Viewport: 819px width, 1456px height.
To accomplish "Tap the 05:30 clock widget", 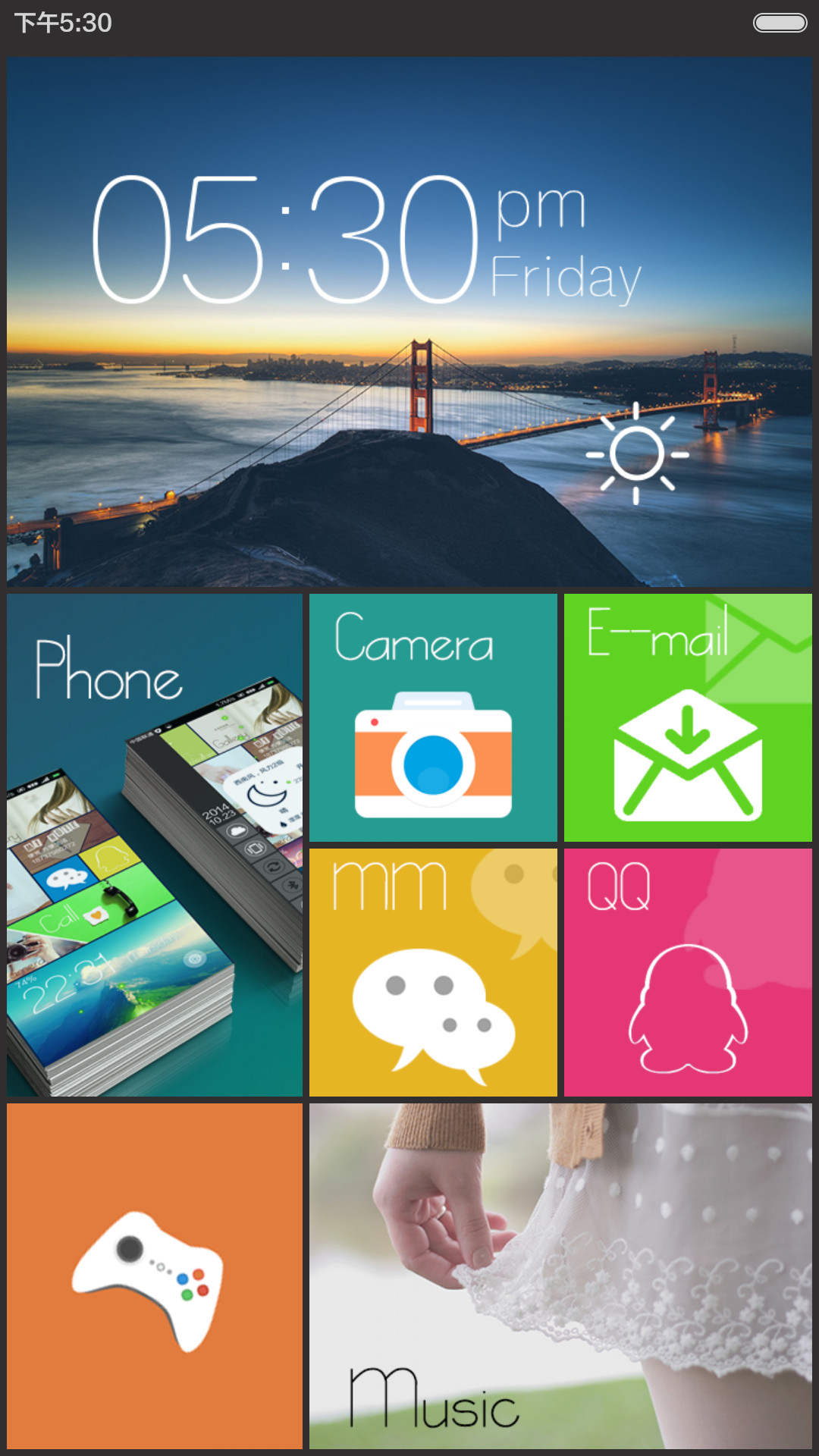I will click(x=367, y=240).
